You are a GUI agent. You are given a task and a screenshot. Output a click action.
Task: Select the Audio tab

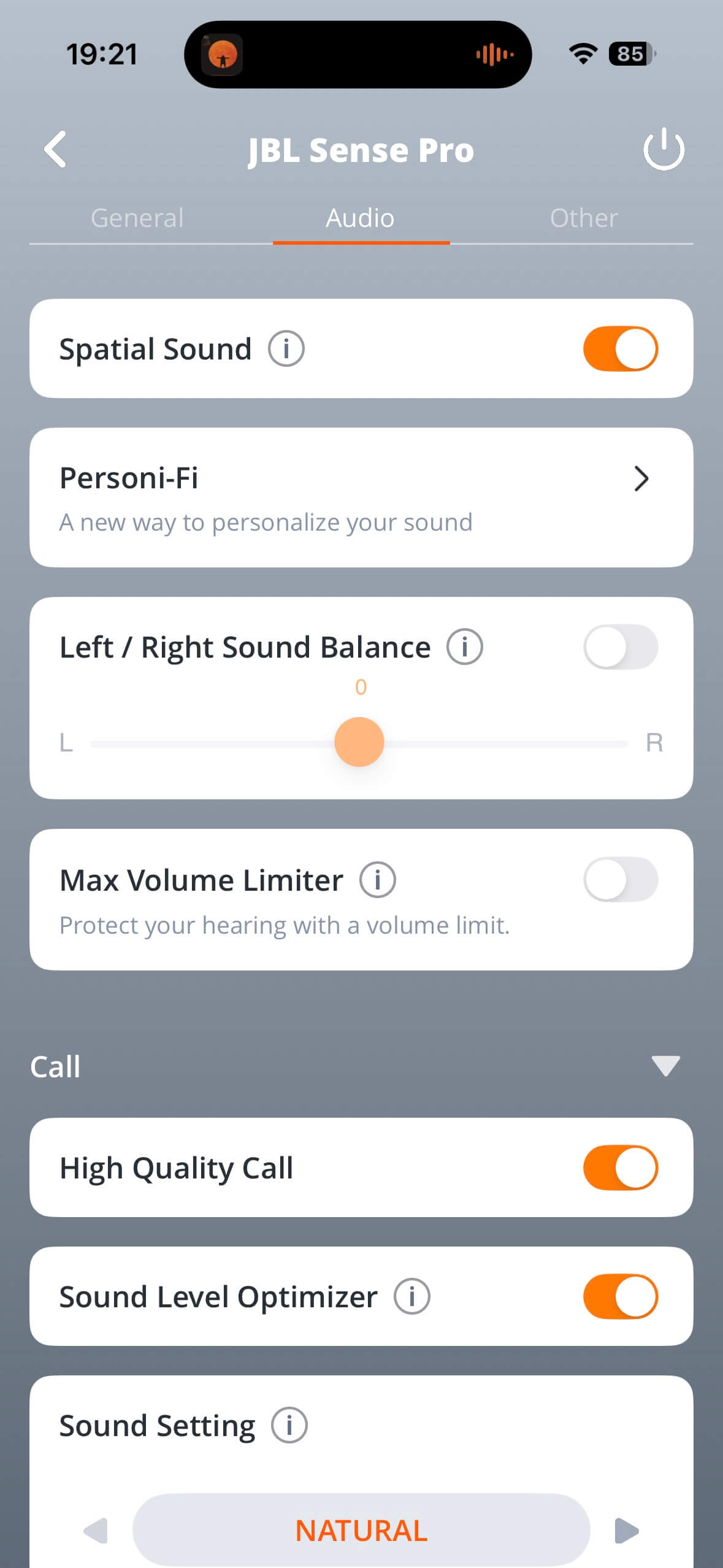tap(360, 218)
